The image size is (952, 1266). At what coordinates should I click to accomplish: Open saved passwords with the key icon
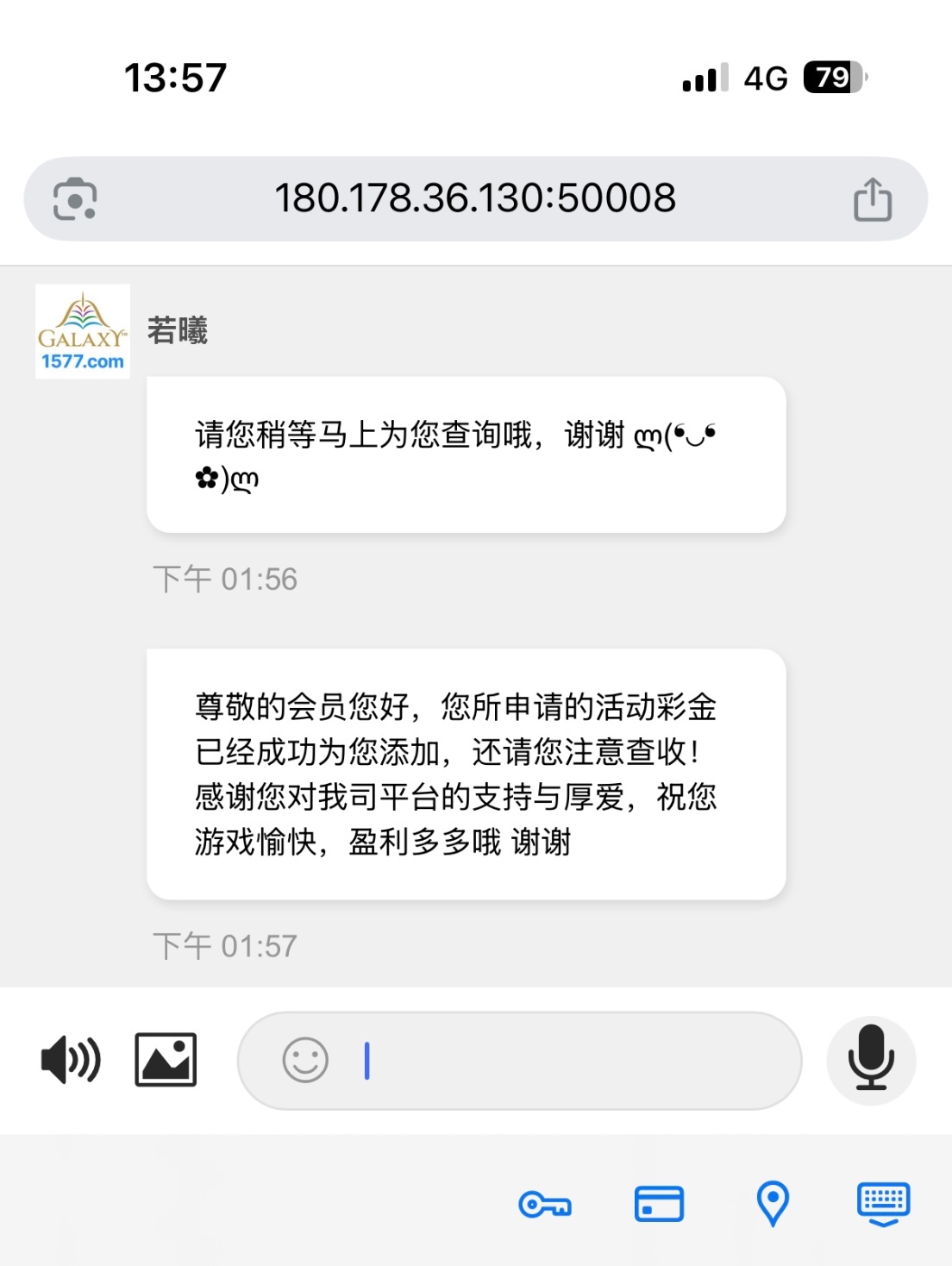tap(544, 1204)
